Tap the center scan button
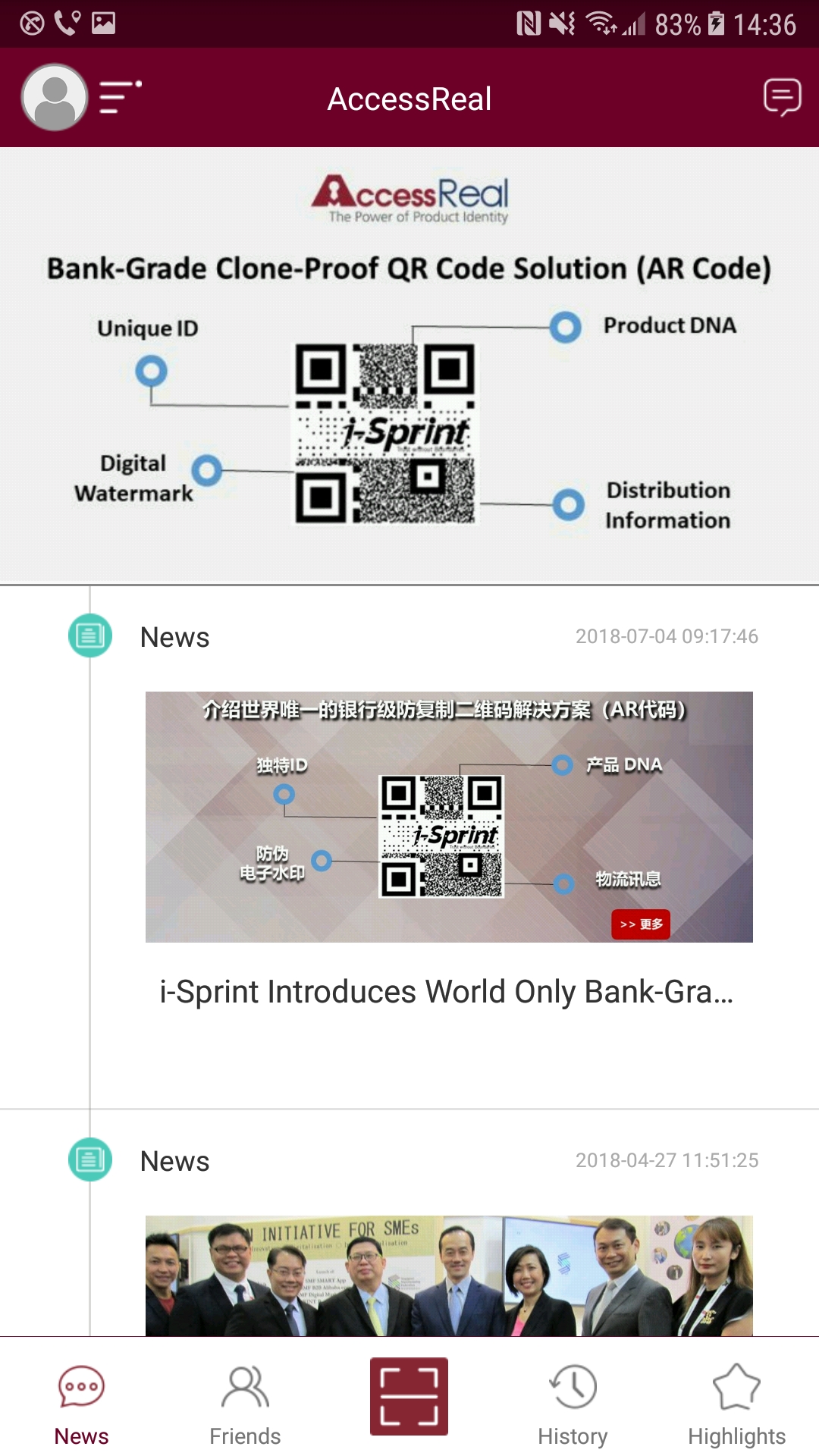The width and height of the screenshot is (819, 1456). [x=409, y=1396]
